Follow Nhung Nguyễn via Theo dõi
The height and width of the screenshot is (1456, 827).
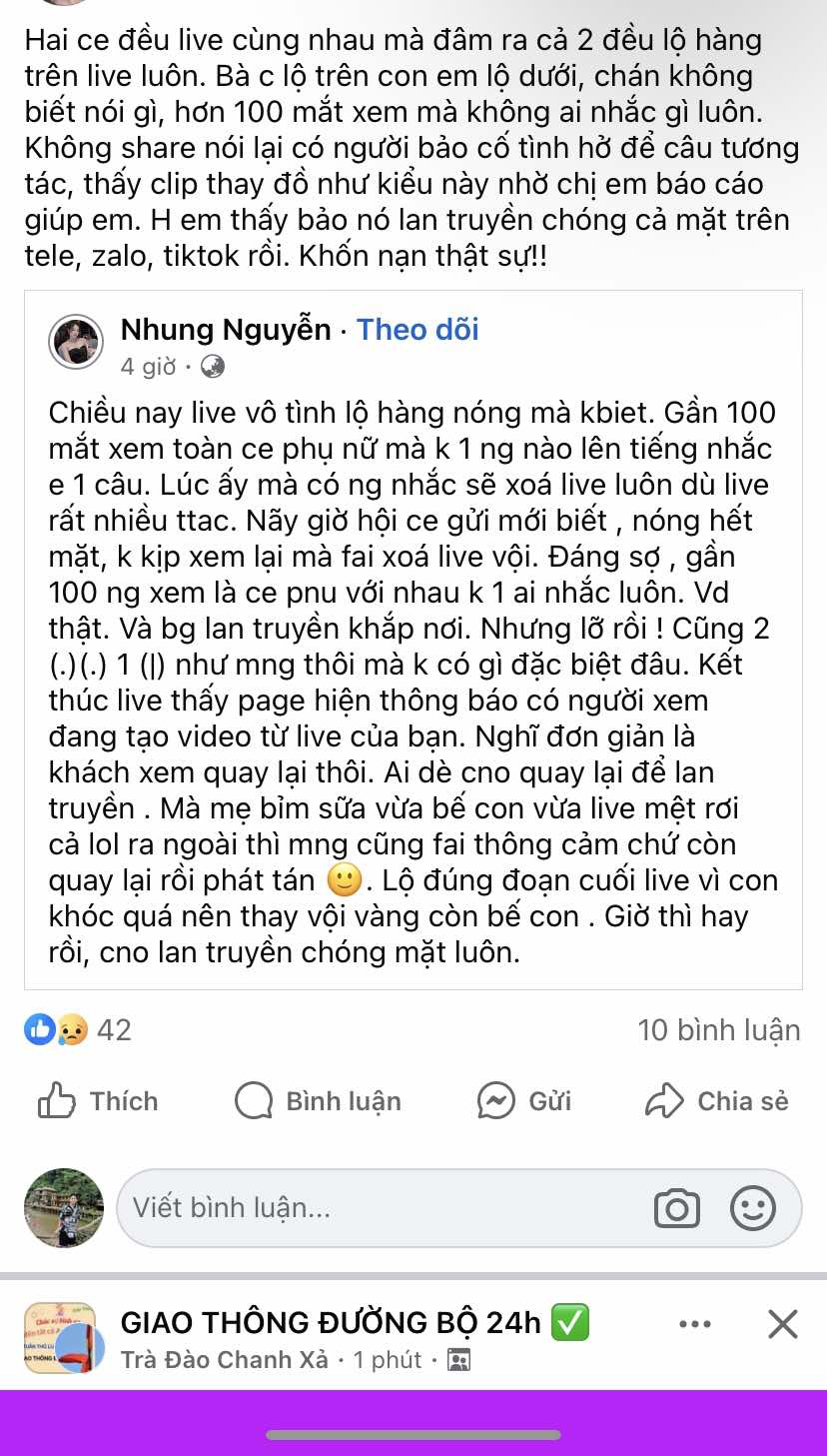click(x=417, y=330)
